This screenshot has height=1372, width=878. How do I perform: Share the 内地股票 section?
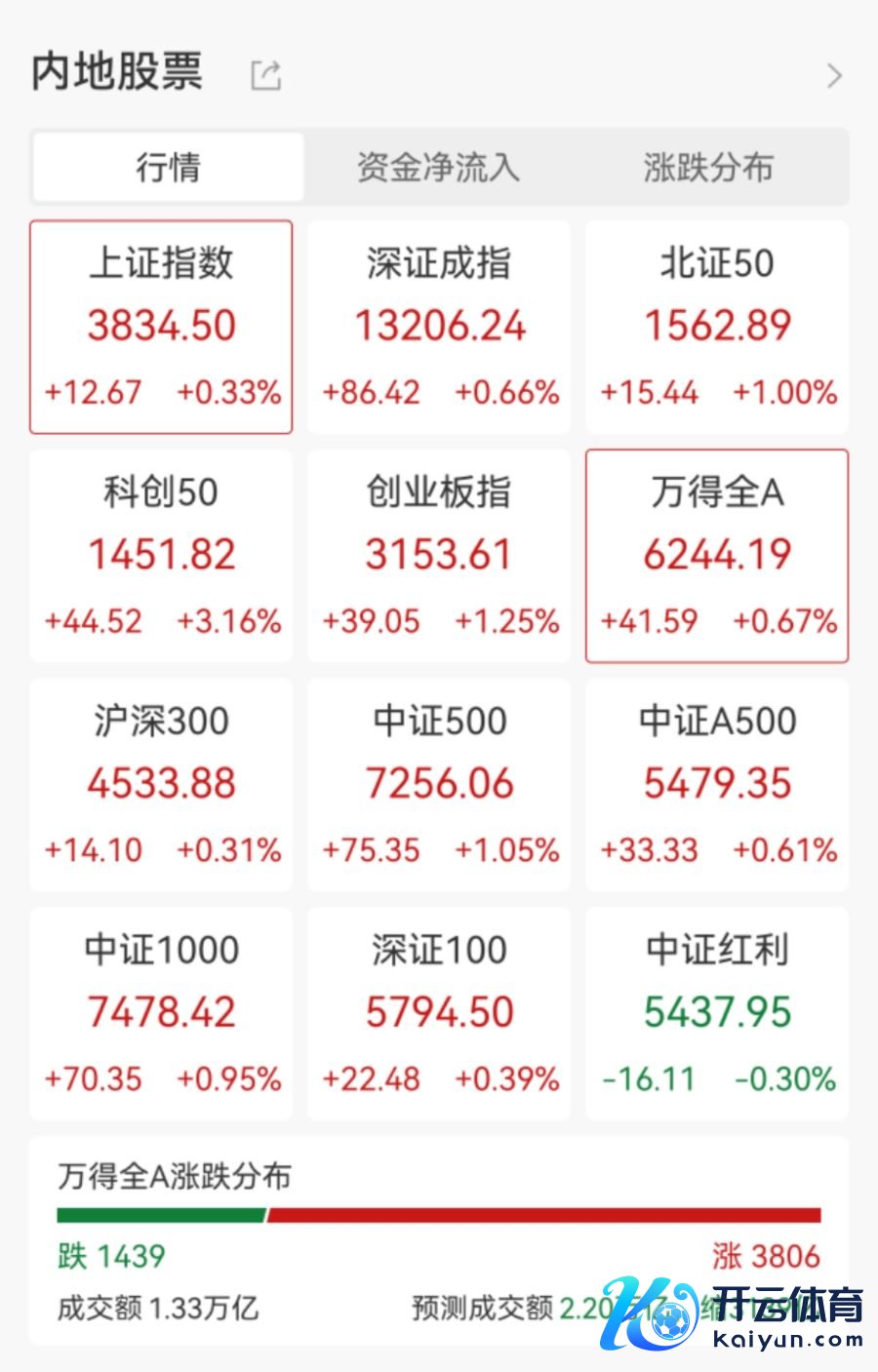[265, 75]
